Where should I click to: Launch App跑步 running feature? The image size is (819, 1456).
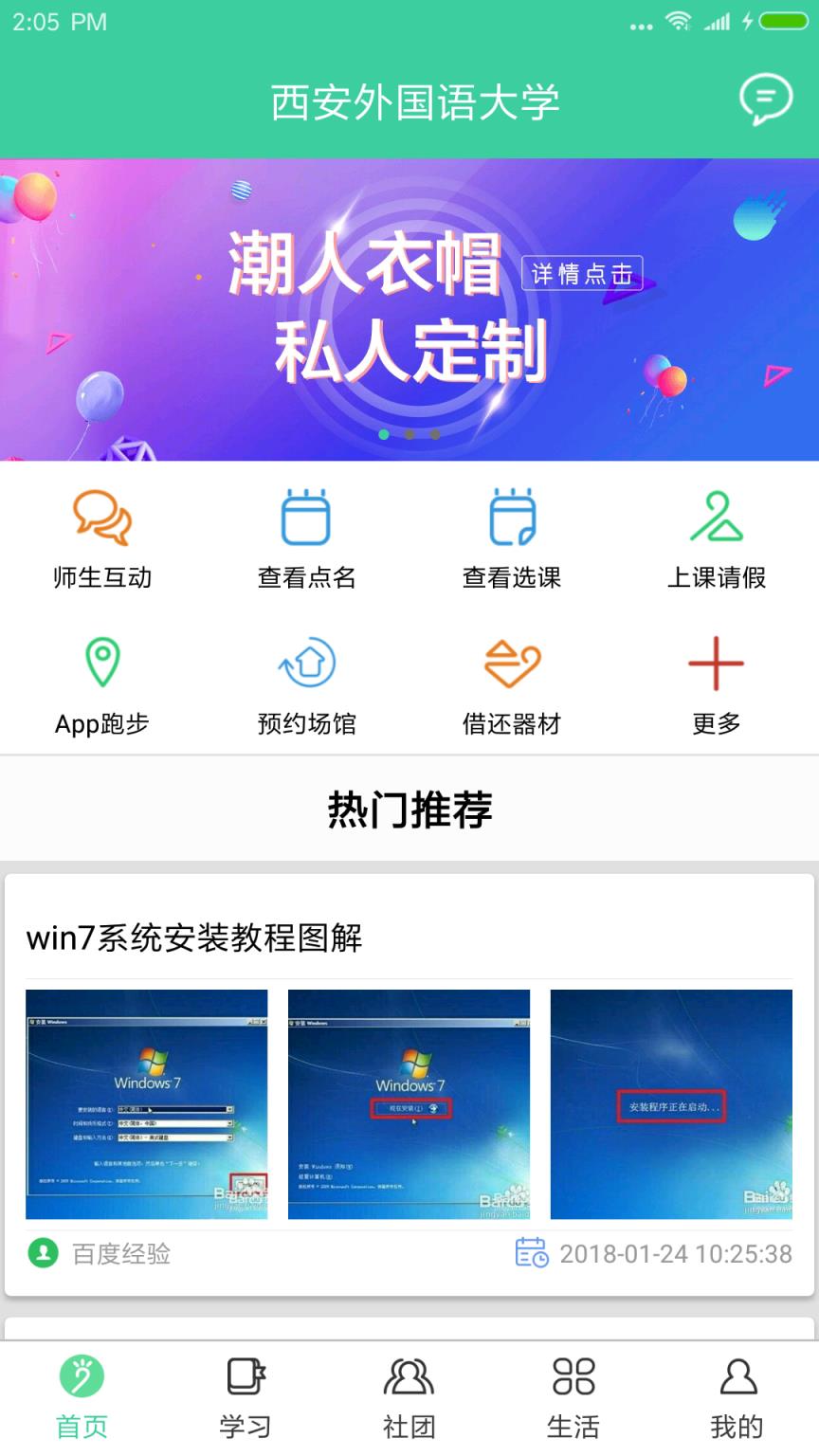pos(101,664)
